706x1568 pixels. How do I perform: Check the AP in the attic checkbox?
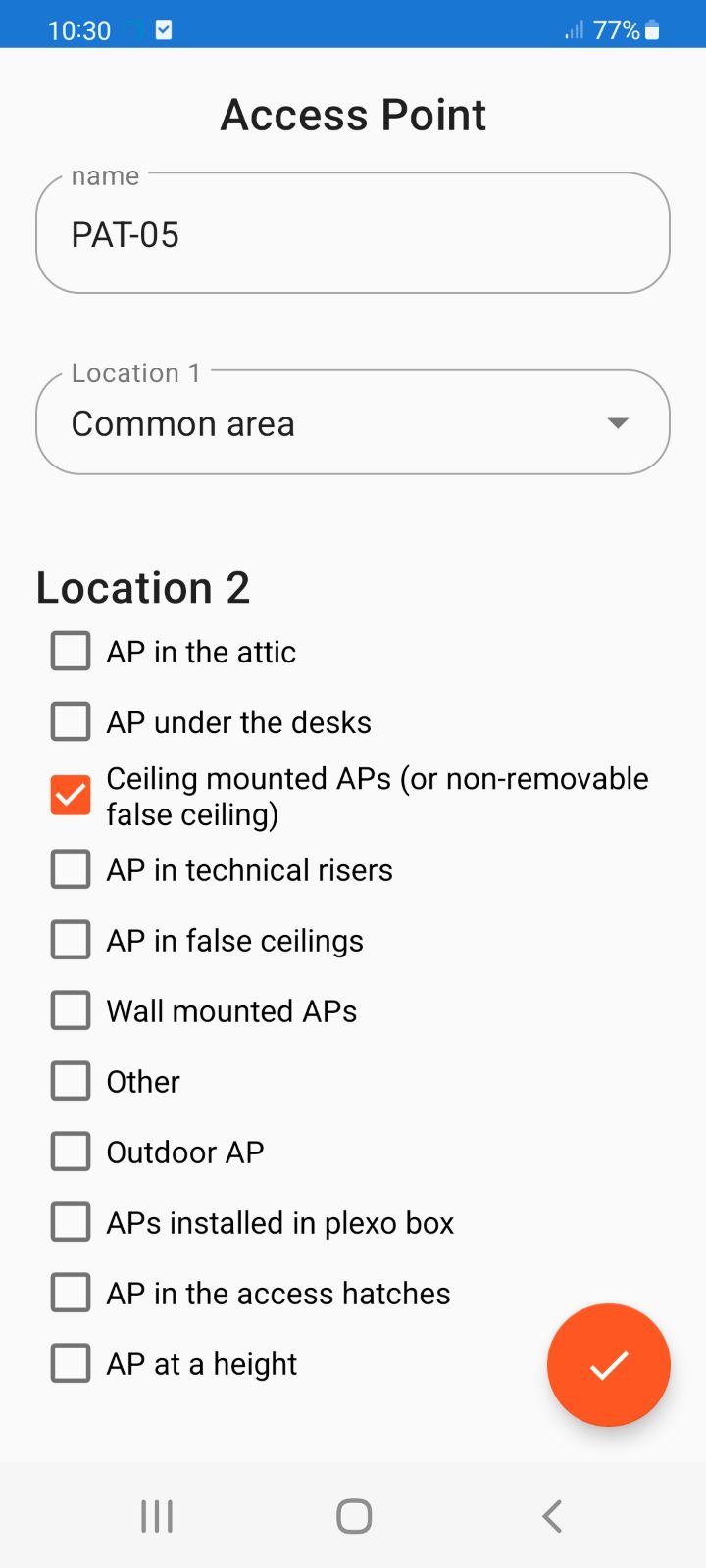click(x=70, y=650)
